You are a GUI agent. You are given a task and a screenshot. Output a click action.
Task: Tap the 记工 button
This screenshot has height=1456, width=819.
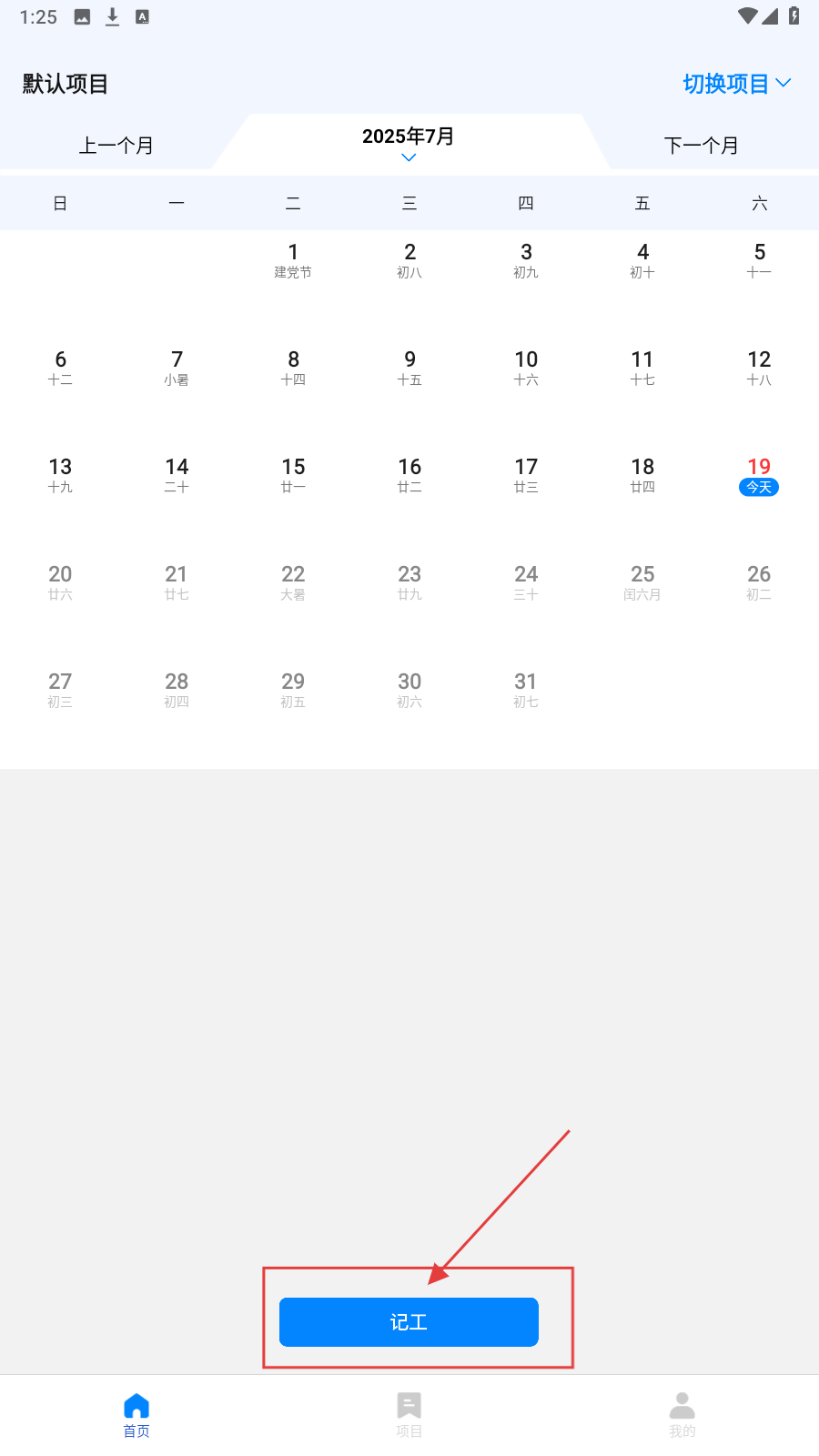[409, 1321]
